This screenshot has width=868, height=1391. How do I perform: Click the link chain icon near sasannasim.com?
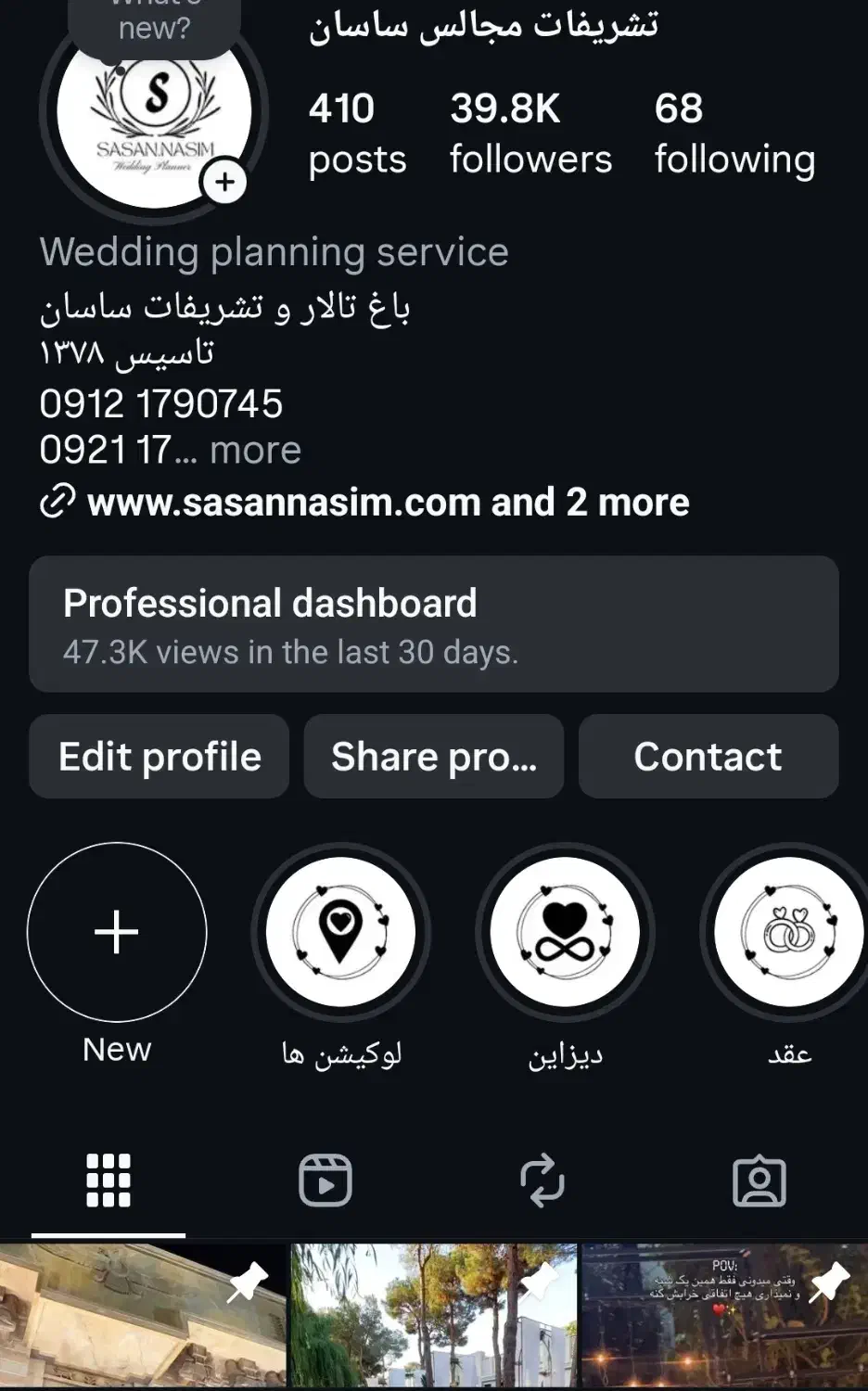coord(56,502)
